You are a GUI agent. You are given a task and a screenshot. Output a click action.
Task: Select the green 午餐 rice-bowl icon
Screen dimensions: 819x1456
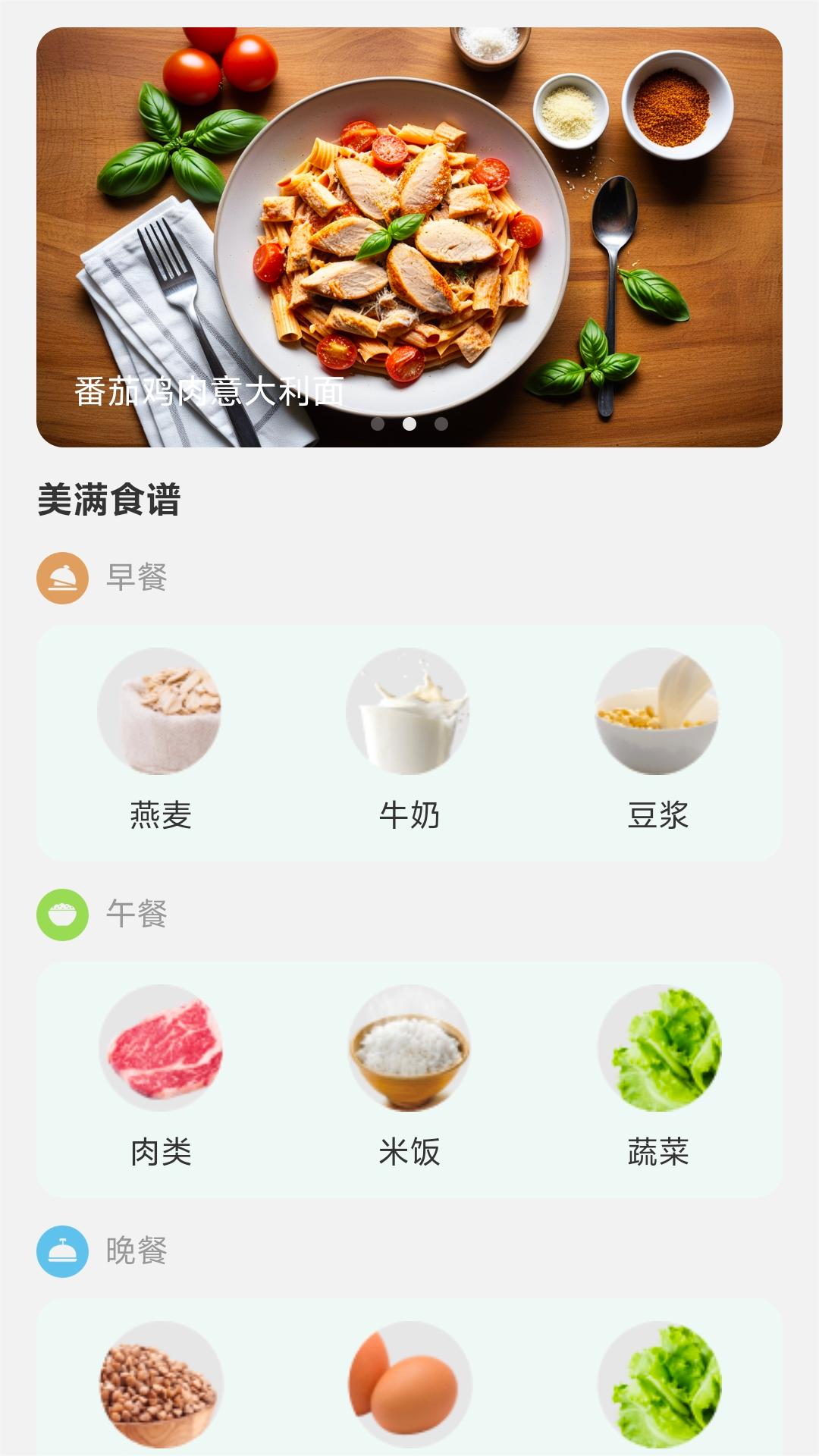(x=62, y=915)
